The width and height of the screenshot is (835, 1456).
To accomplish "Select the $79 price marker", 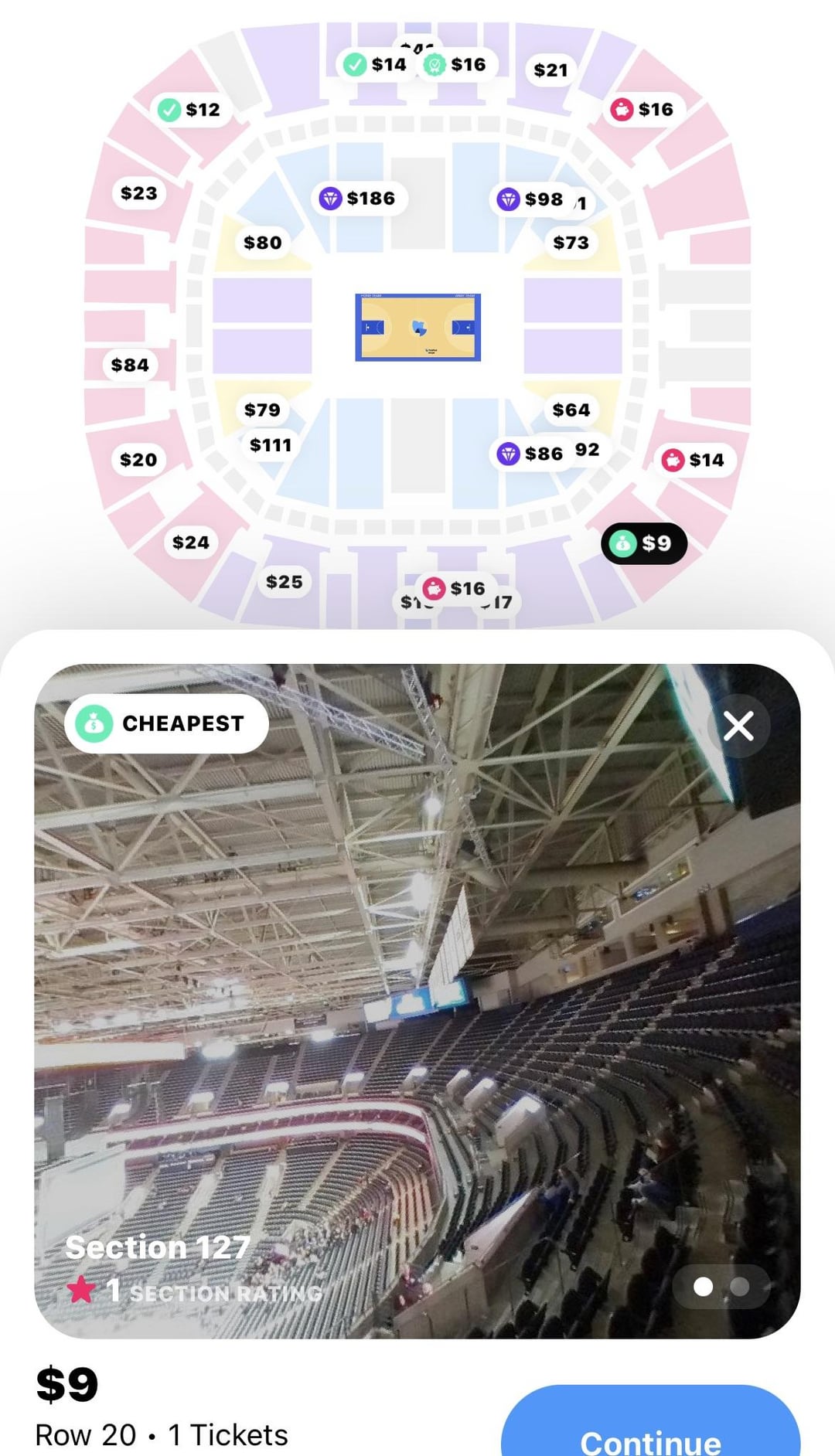I will (263, 410).
